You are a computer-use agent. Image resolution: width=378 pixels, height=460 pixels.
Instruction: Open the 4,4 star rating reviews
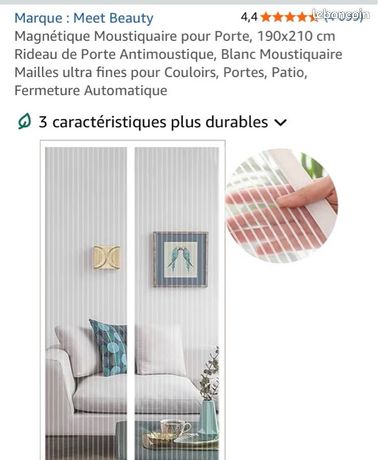(x=302, y=17)
